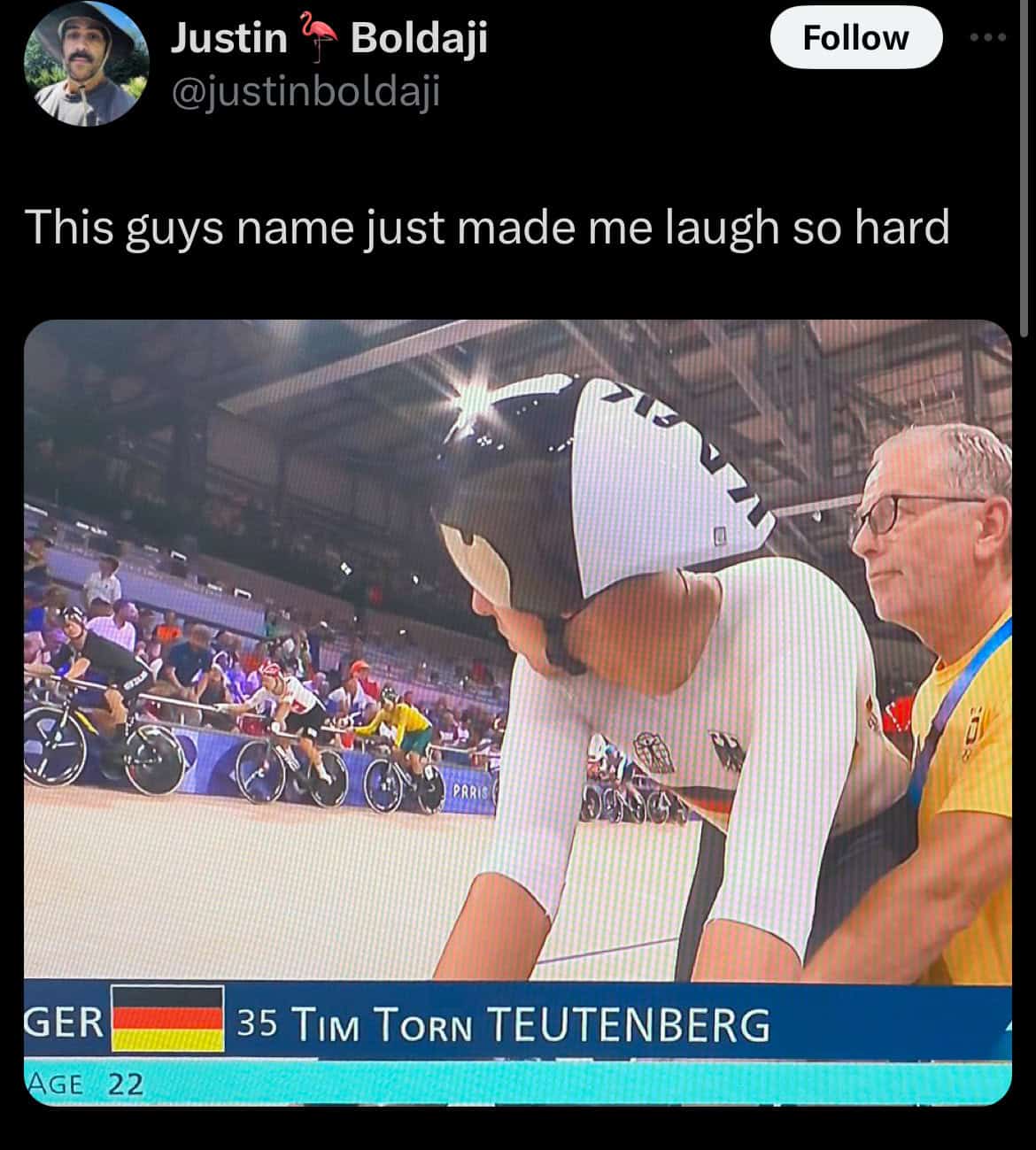The width and height of the screenshot is (1036, 1150).
Task: Follow Justin Boldaji
Action: pyautogui.click(x=855, y=38)
